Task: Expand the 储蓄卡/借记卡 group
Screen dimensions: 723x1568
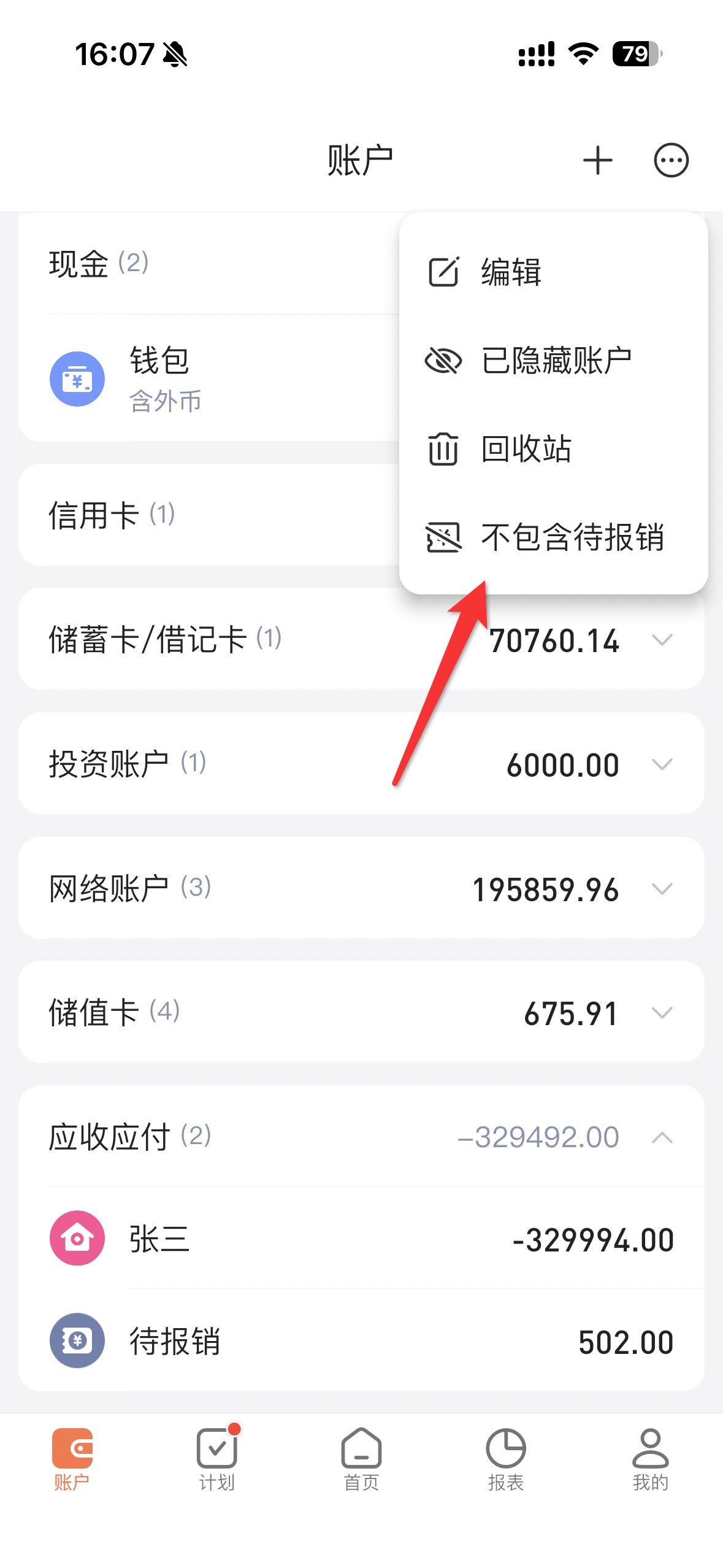Action: 662,640
